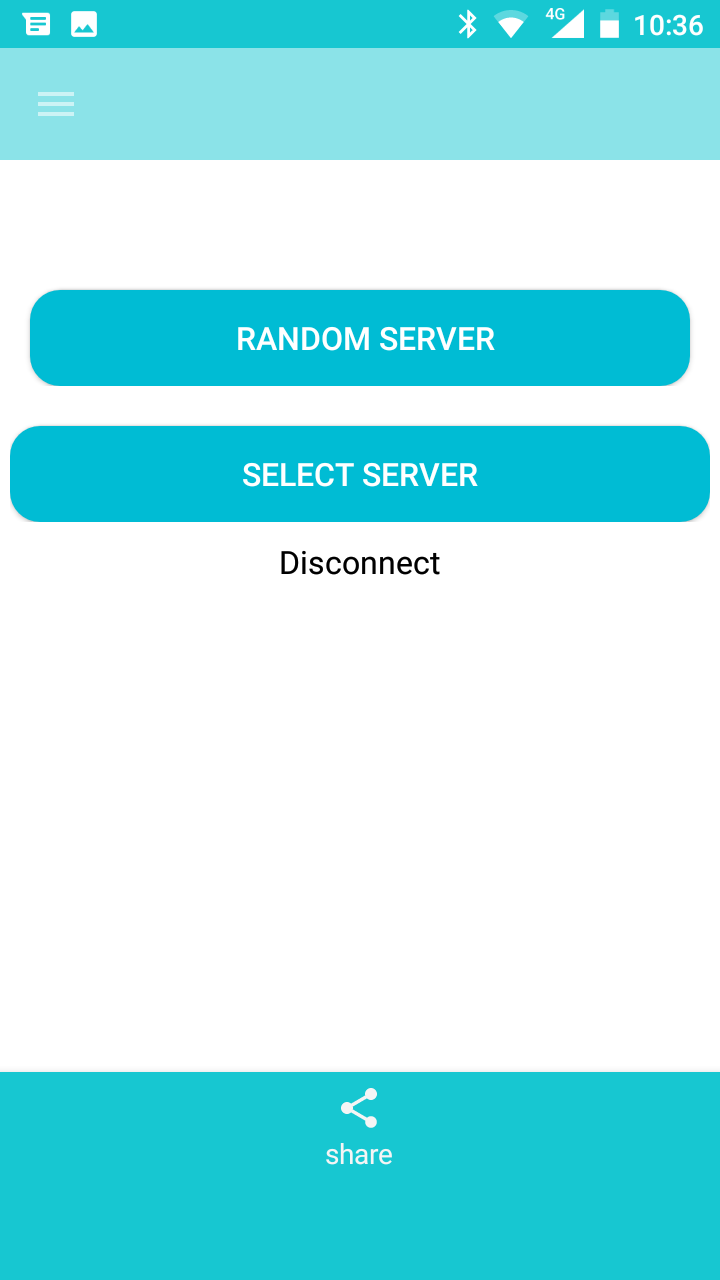
Task: Tap the Bluetooth icon in the status bar
Action: click(466, 22)
